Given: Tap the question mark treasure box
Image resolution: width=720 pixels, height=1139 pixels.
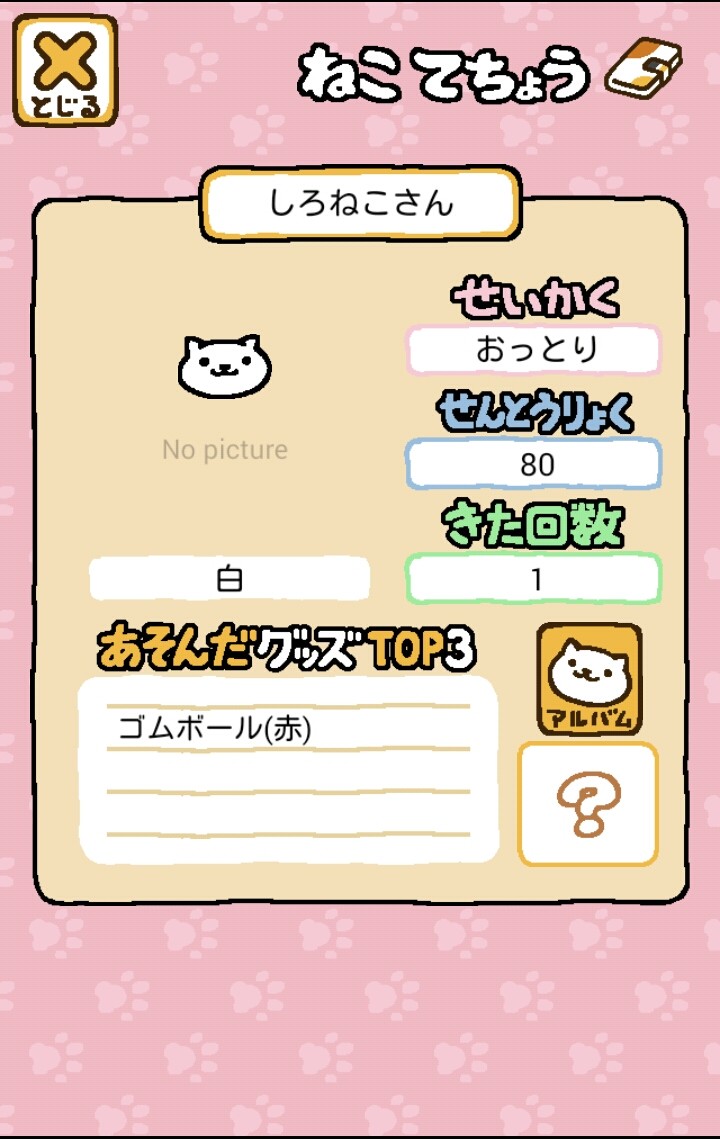Looking at the screenshot, I should click(588, 804).
